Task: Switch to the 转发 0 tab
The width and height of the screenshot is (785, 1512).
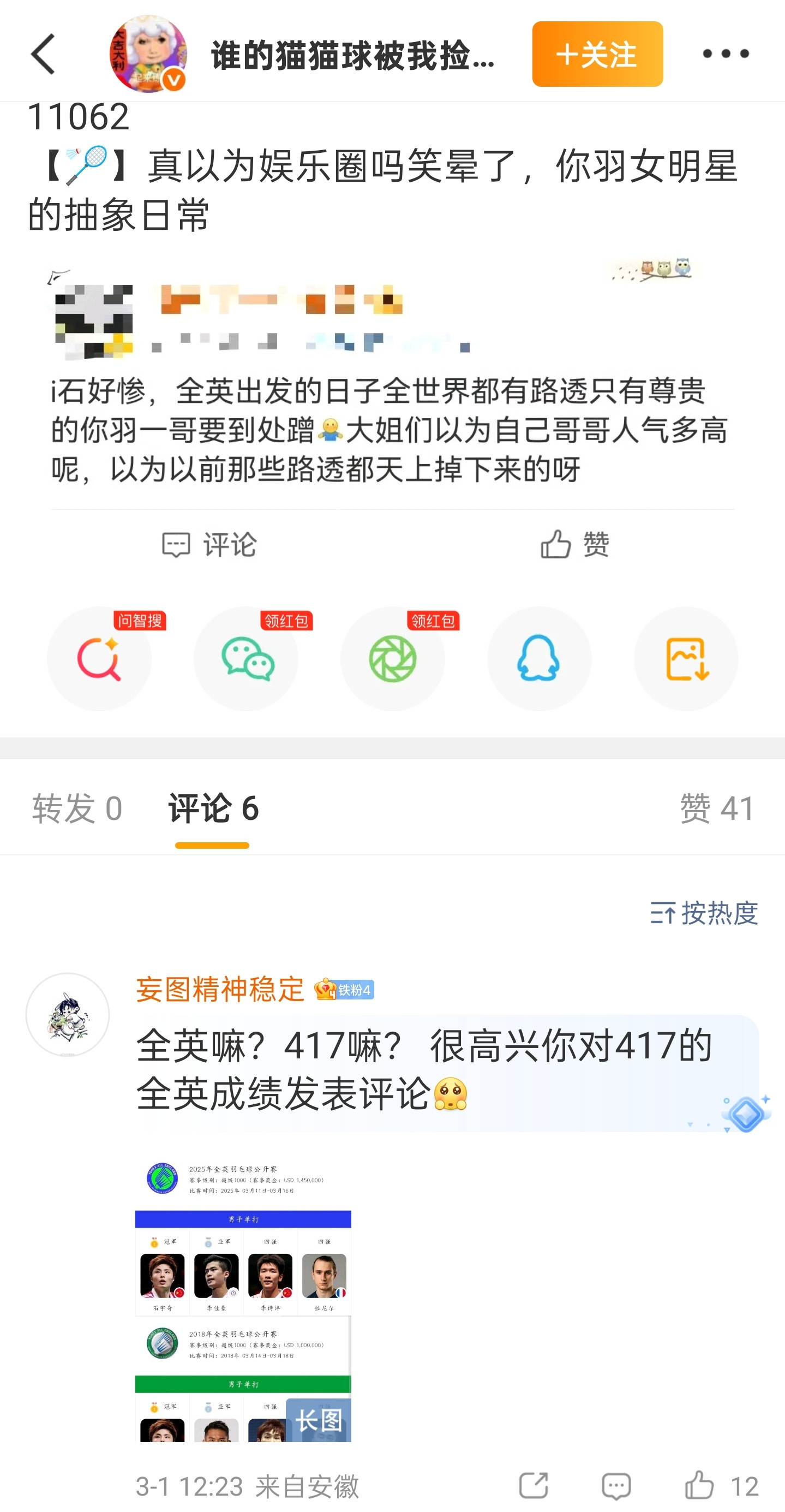Action: 77,808
